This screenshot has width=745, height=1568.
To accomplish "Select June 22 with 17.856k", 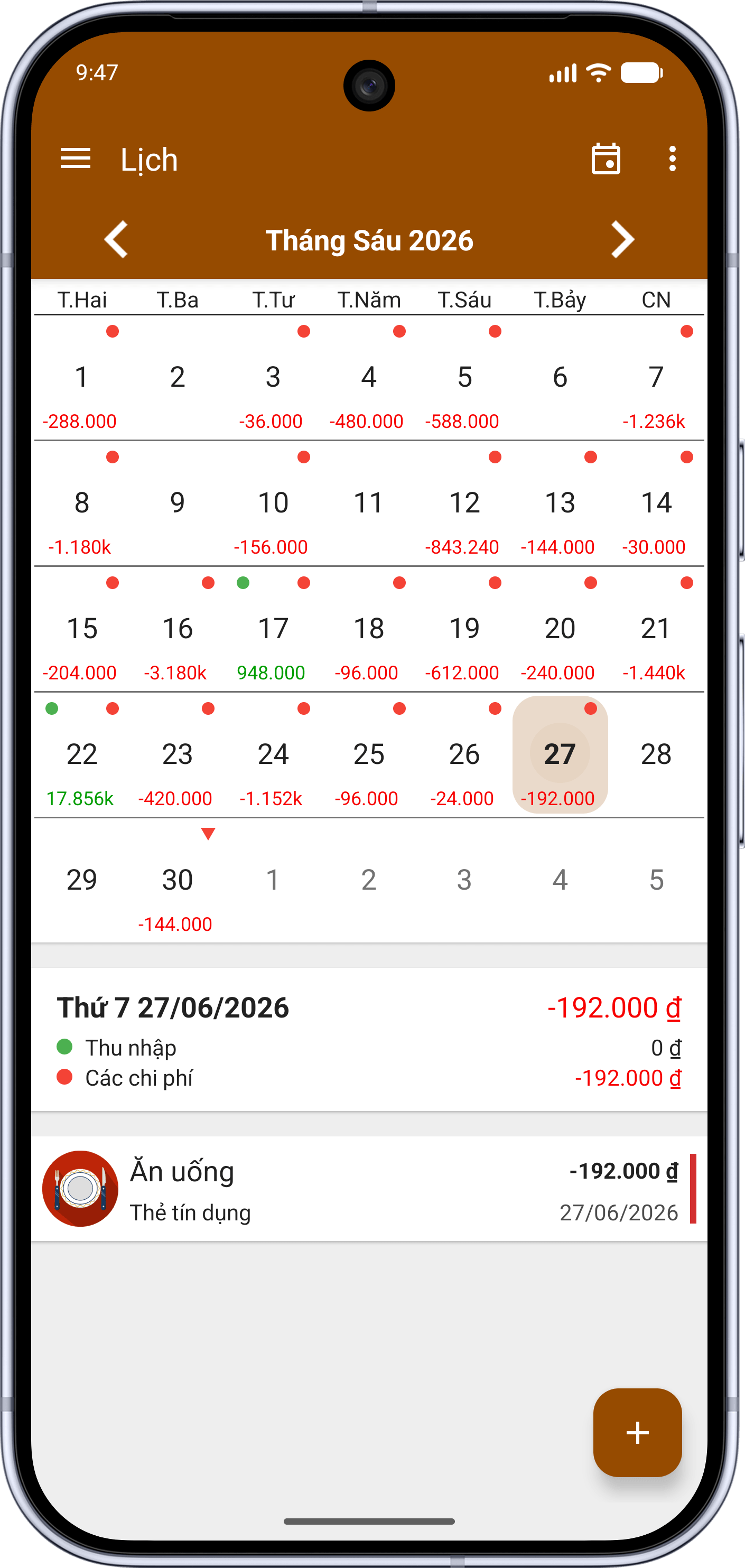I will click(x=82, y=755).
